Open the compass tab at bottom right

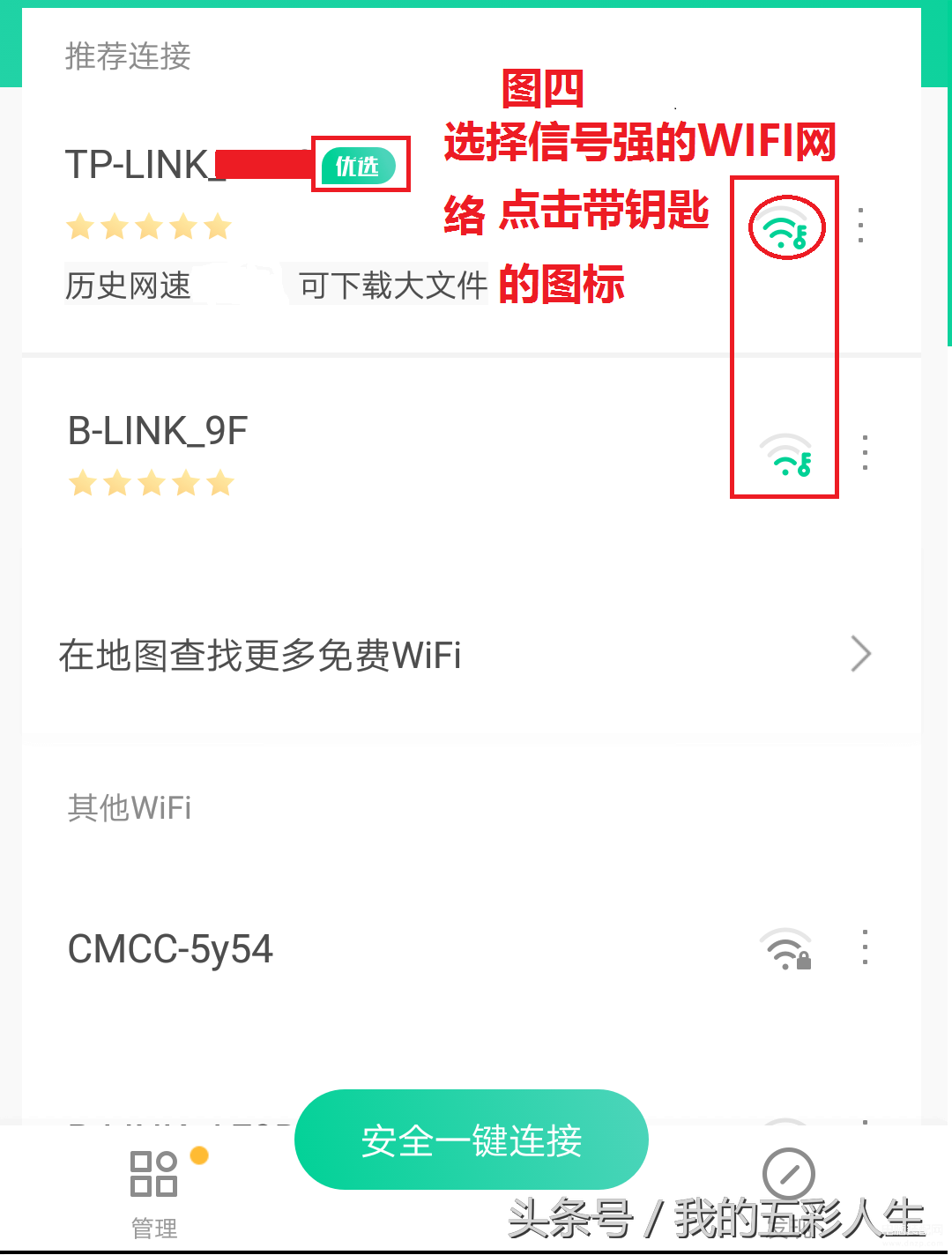click(788, 1174)
